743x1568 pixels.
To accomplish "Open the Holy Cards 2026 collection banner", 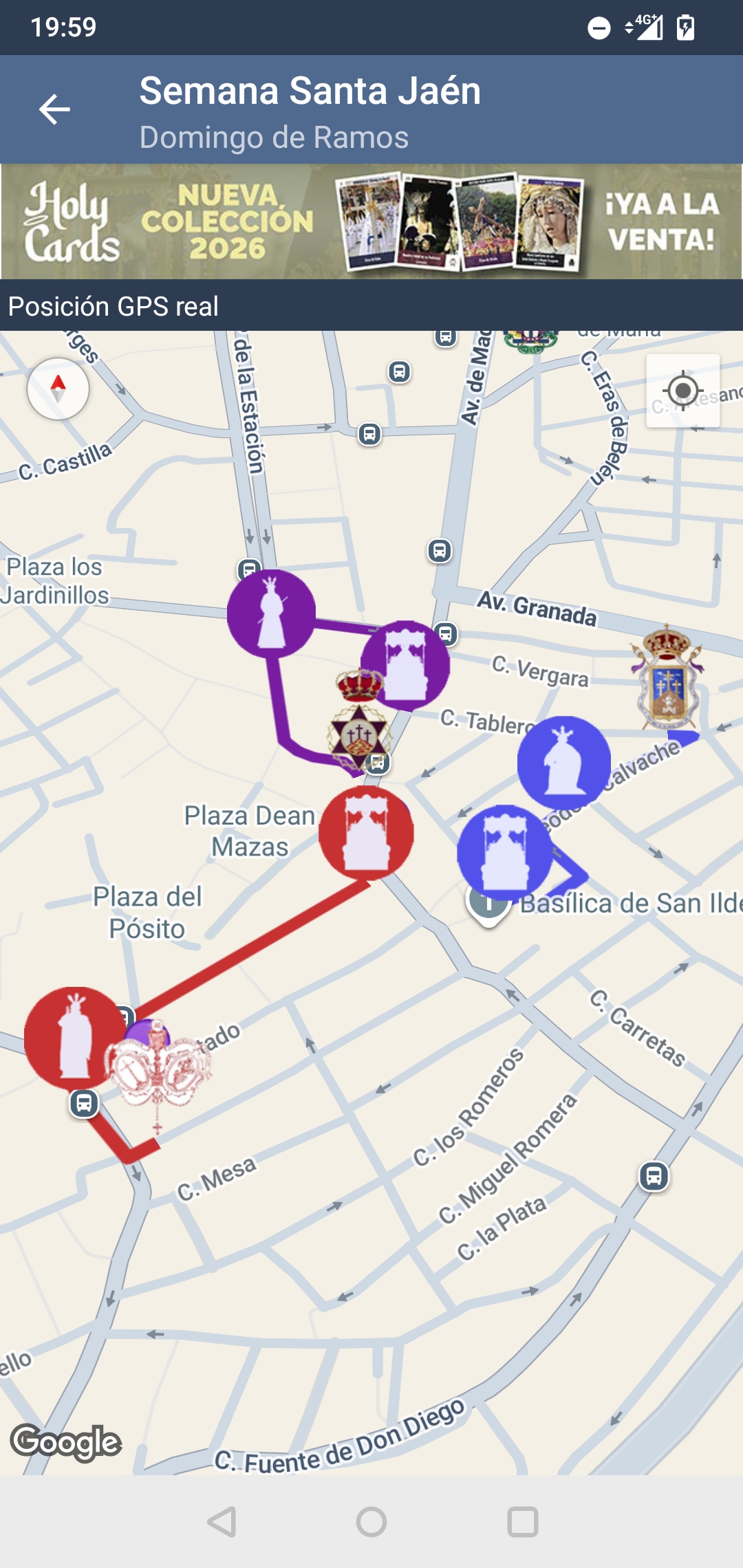I will [x=371, y=221].
